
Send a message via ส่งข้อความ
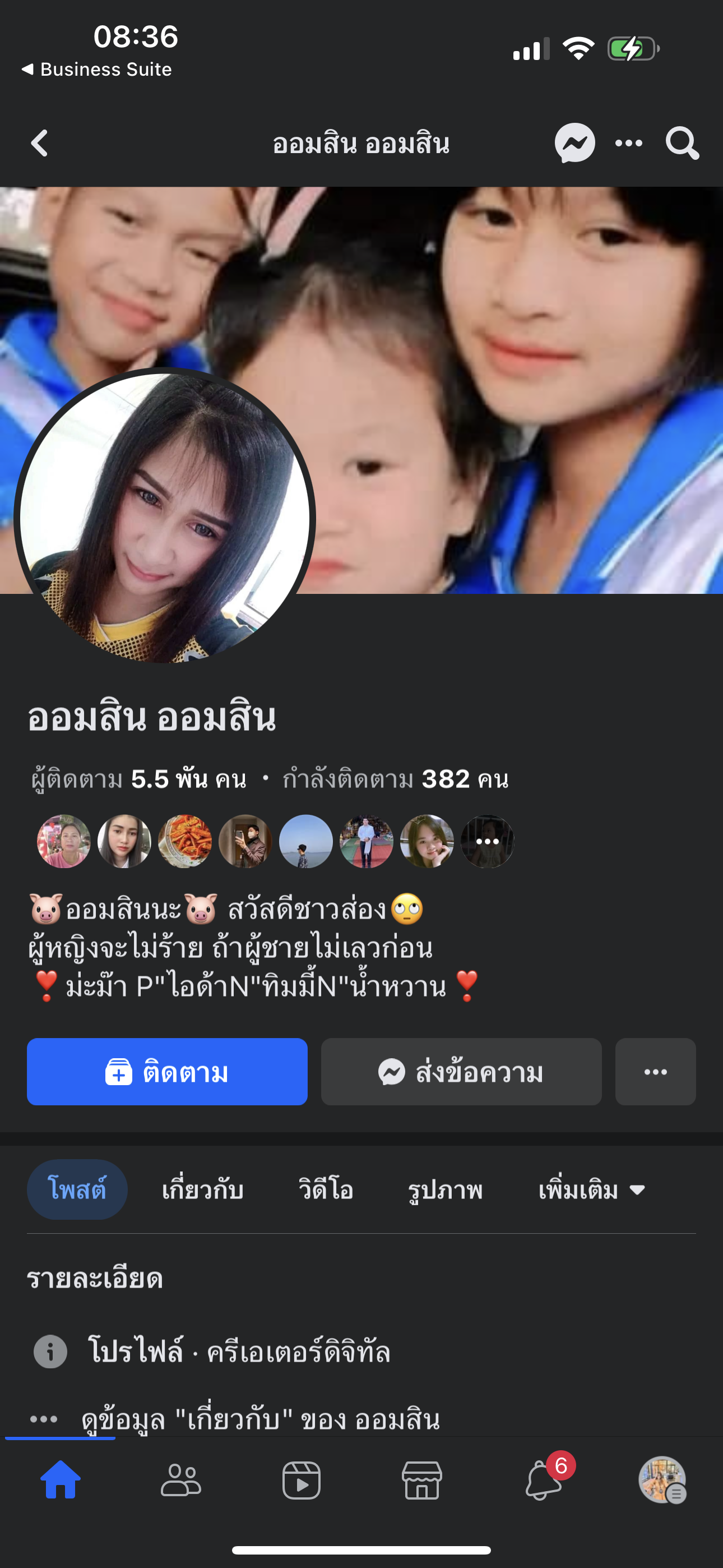pyautogui.click(x=461, y=1072)
